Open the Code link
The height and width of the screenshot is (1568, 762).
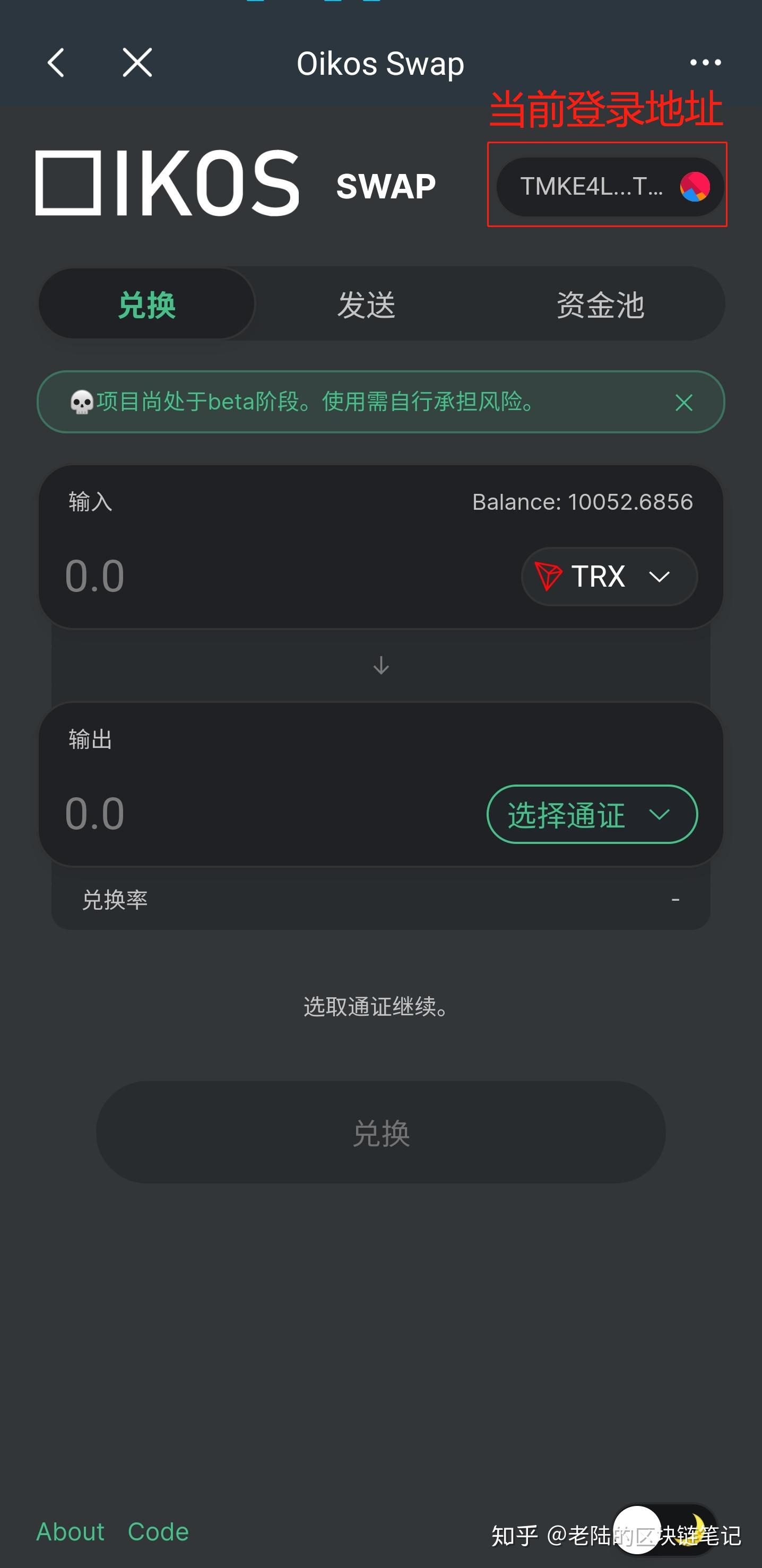pos(158,1531)
